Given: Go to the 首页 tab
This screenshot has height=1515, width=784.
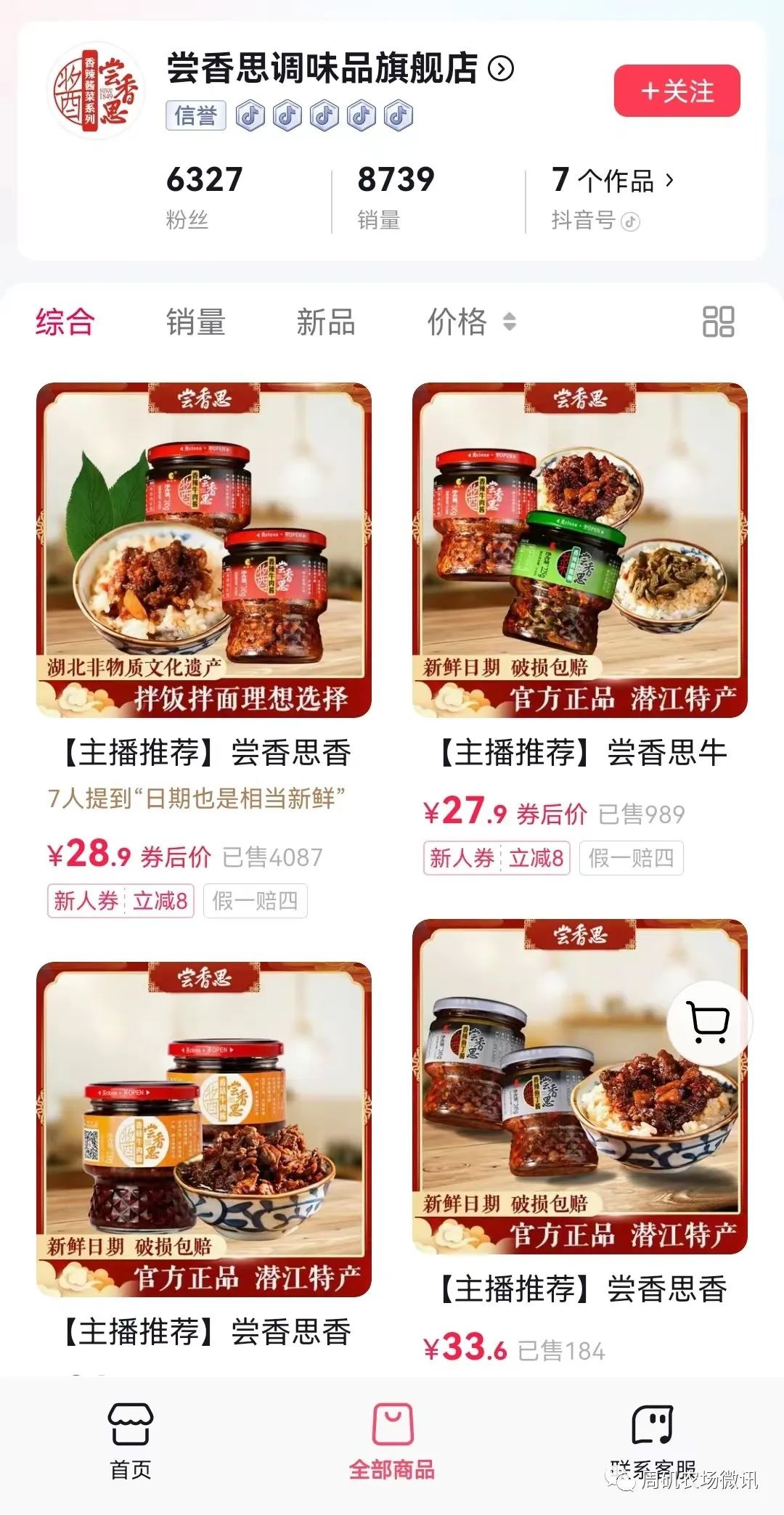Looking at the screenshot, I should coord(131,1441).
